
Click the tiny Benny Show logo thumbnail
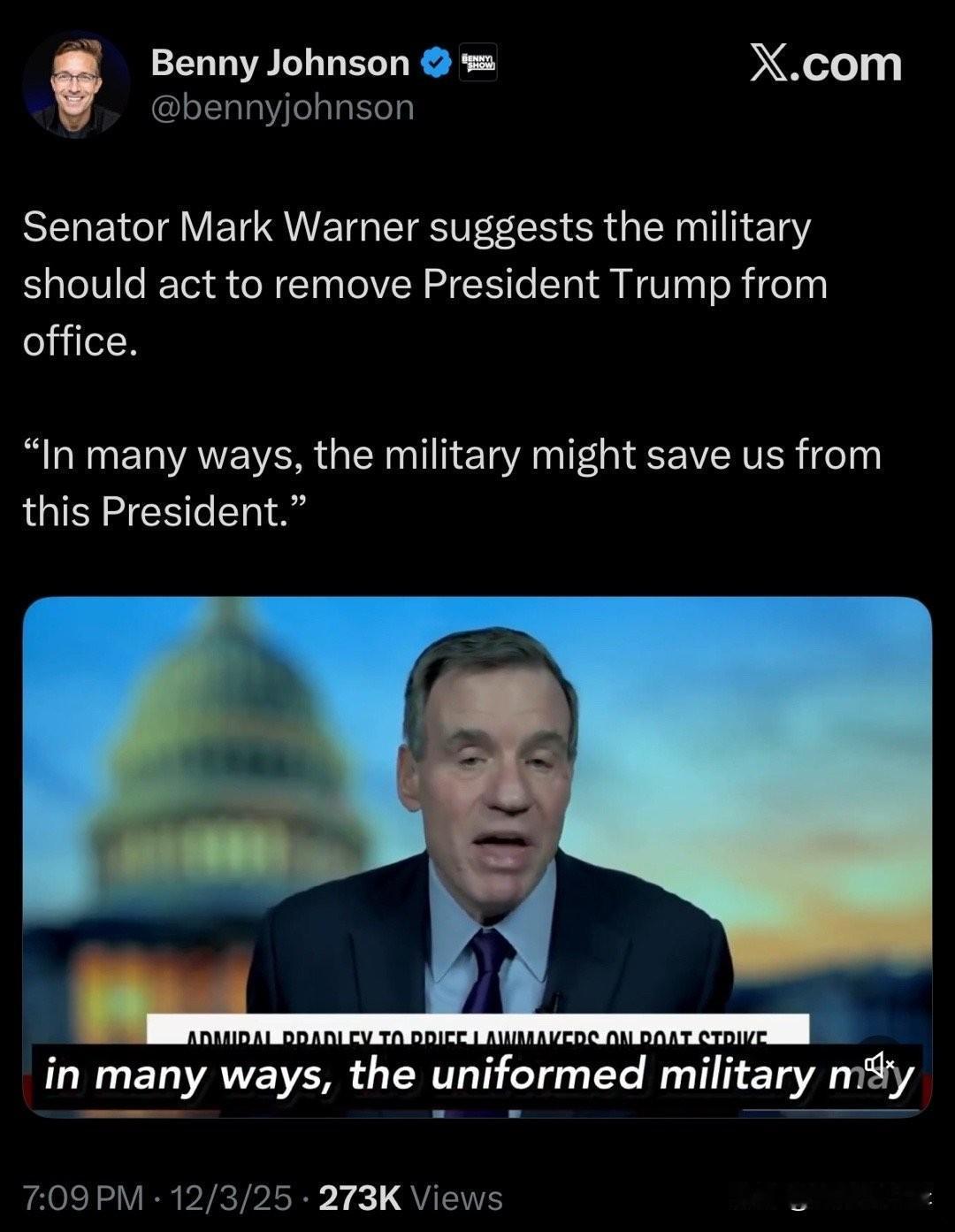[477, 62]
